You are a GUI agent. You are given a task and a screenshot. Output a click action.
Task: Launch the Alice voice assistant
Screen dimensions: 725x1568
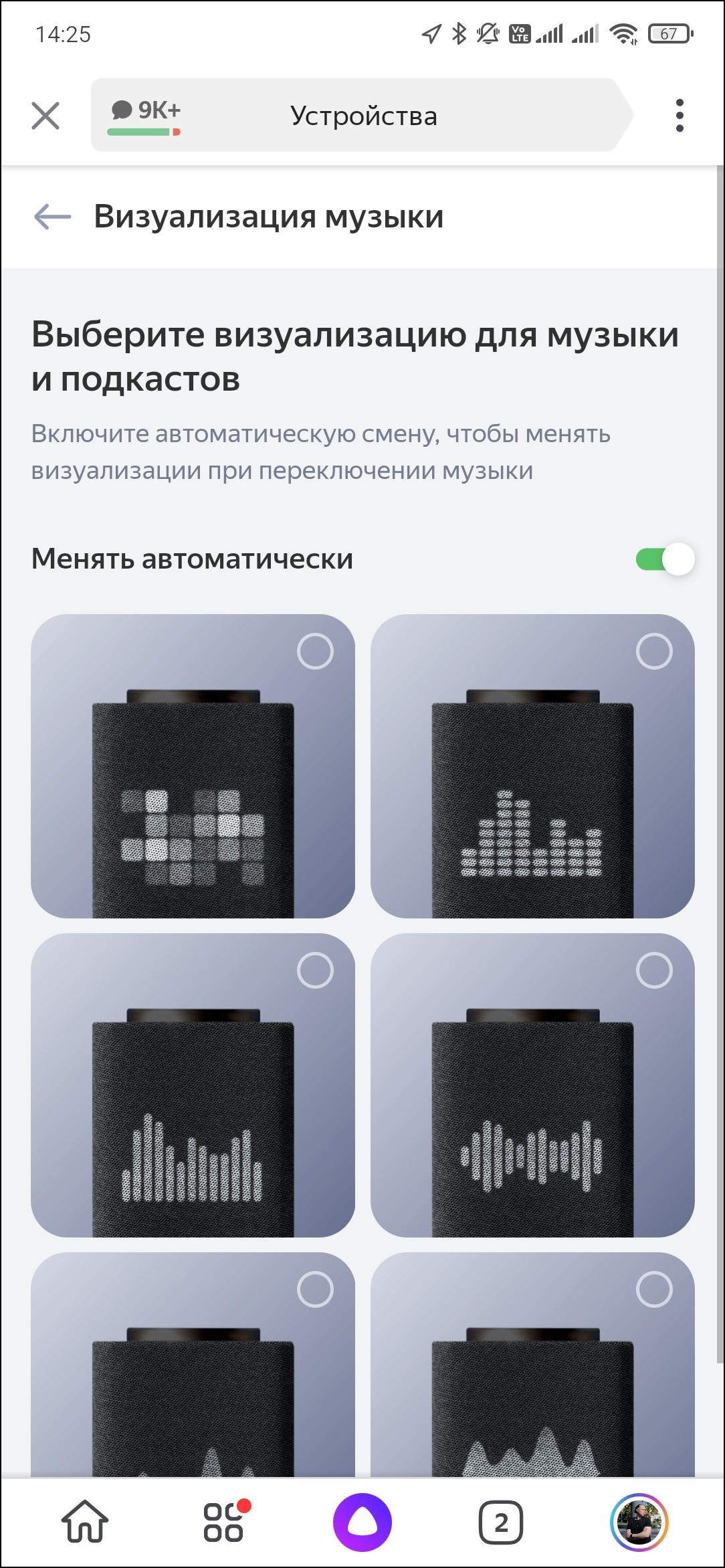click(362, 1521)
